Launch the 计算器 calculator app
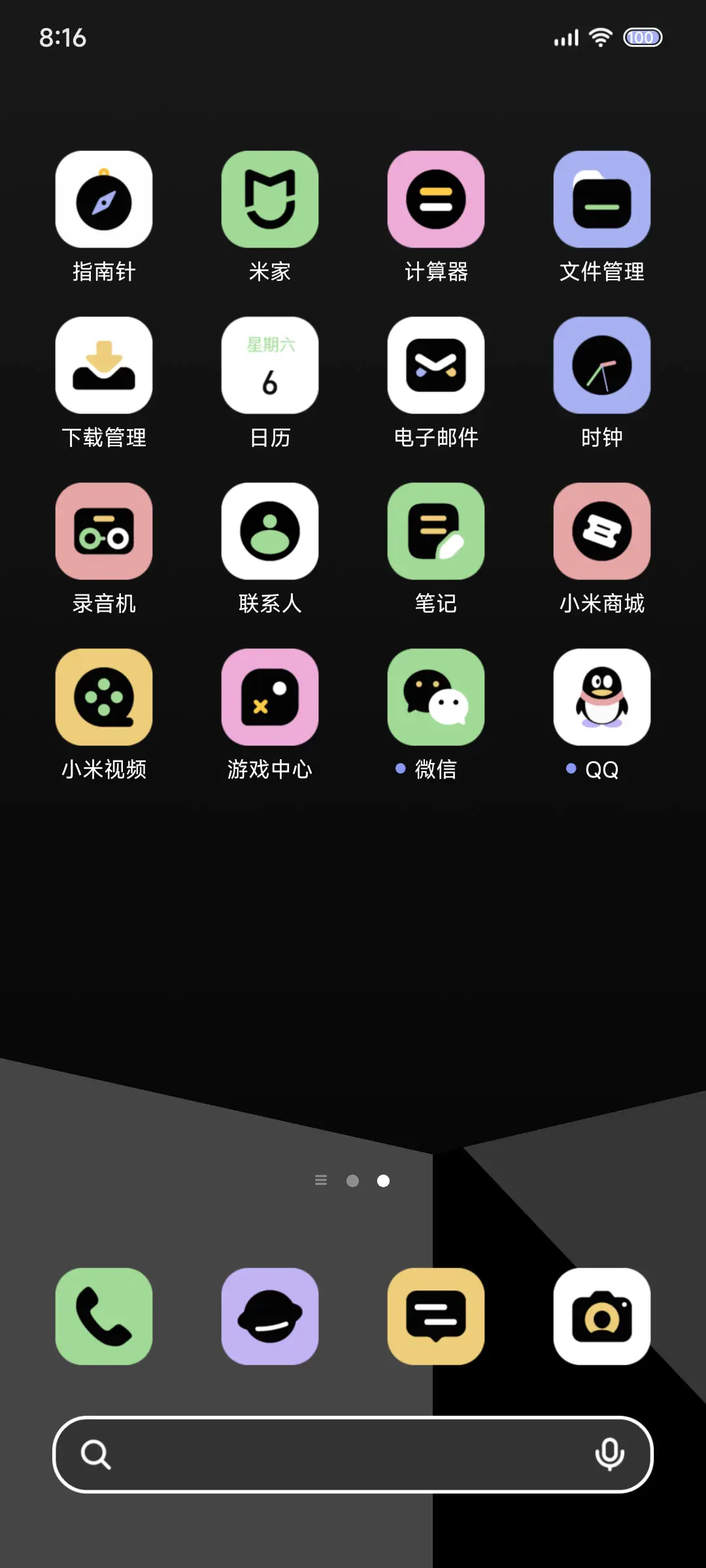 436,199
